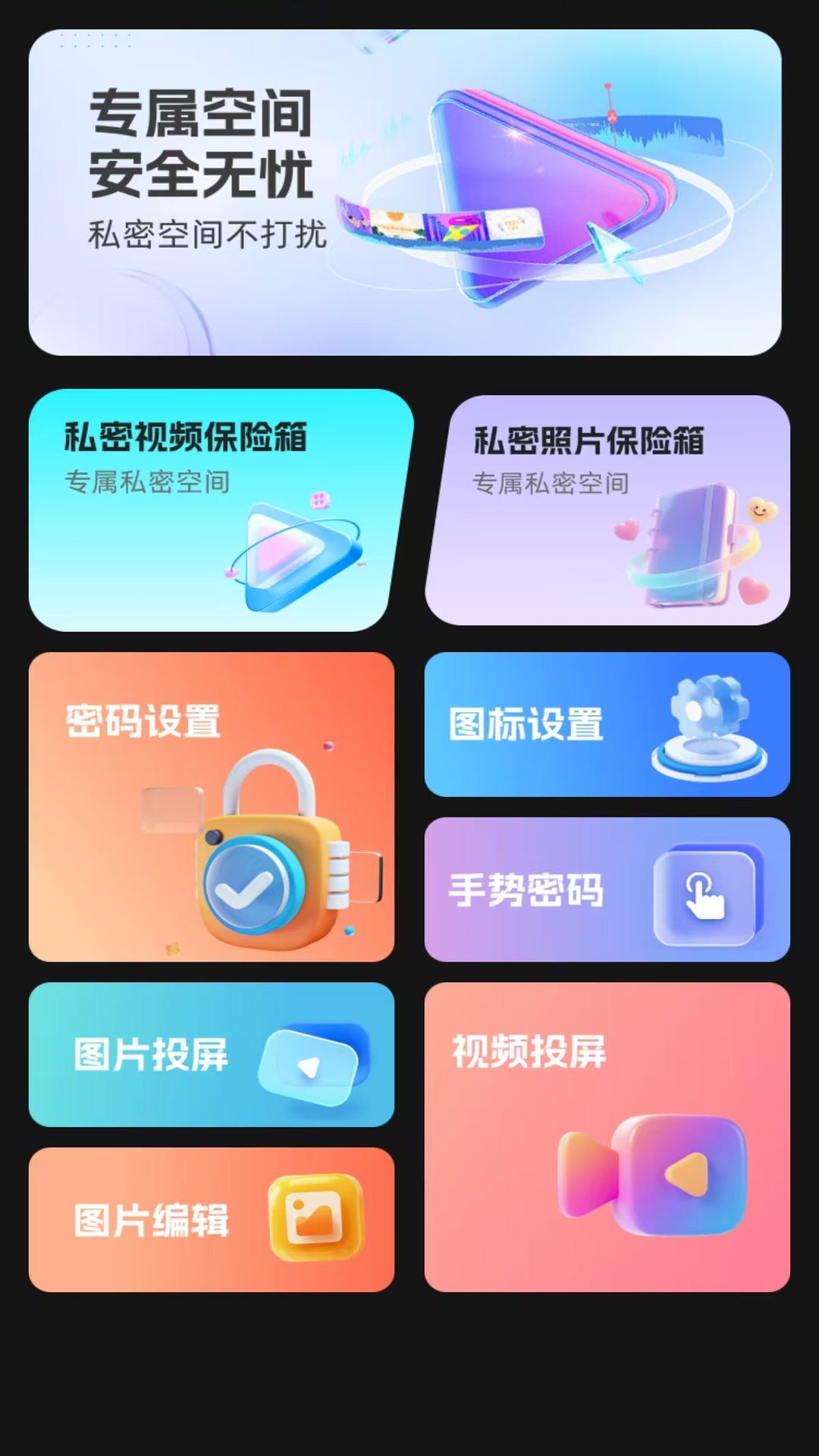
Task: Open 图标设置 icon settings
Action: click(x=607, y=724)
